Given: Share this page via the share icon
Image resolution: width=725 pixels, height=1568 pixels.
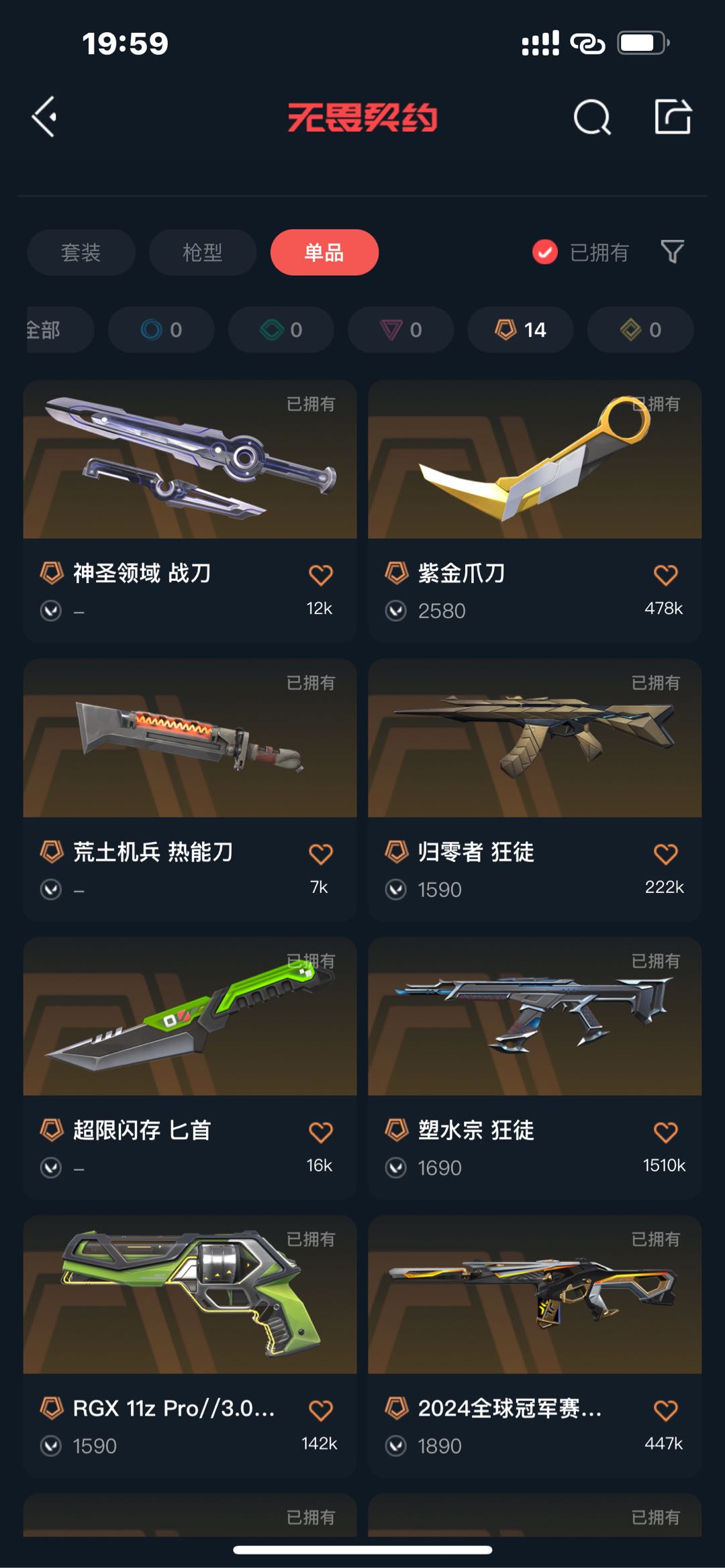Looking at the screenshot, I should (x=673, y=117).
